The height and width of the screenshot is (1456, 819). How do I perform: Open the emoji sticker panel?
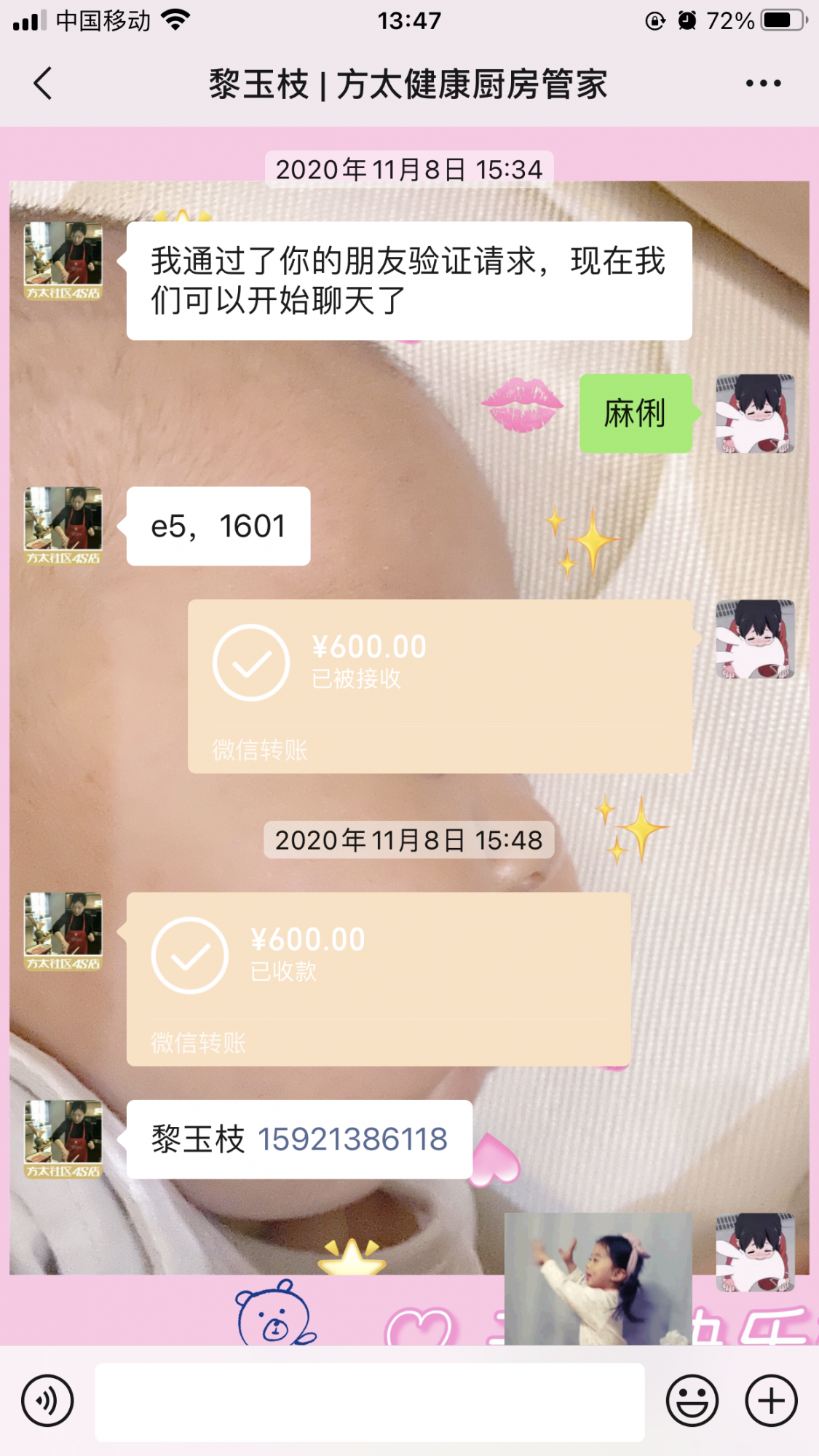(x=692, y=1401)
